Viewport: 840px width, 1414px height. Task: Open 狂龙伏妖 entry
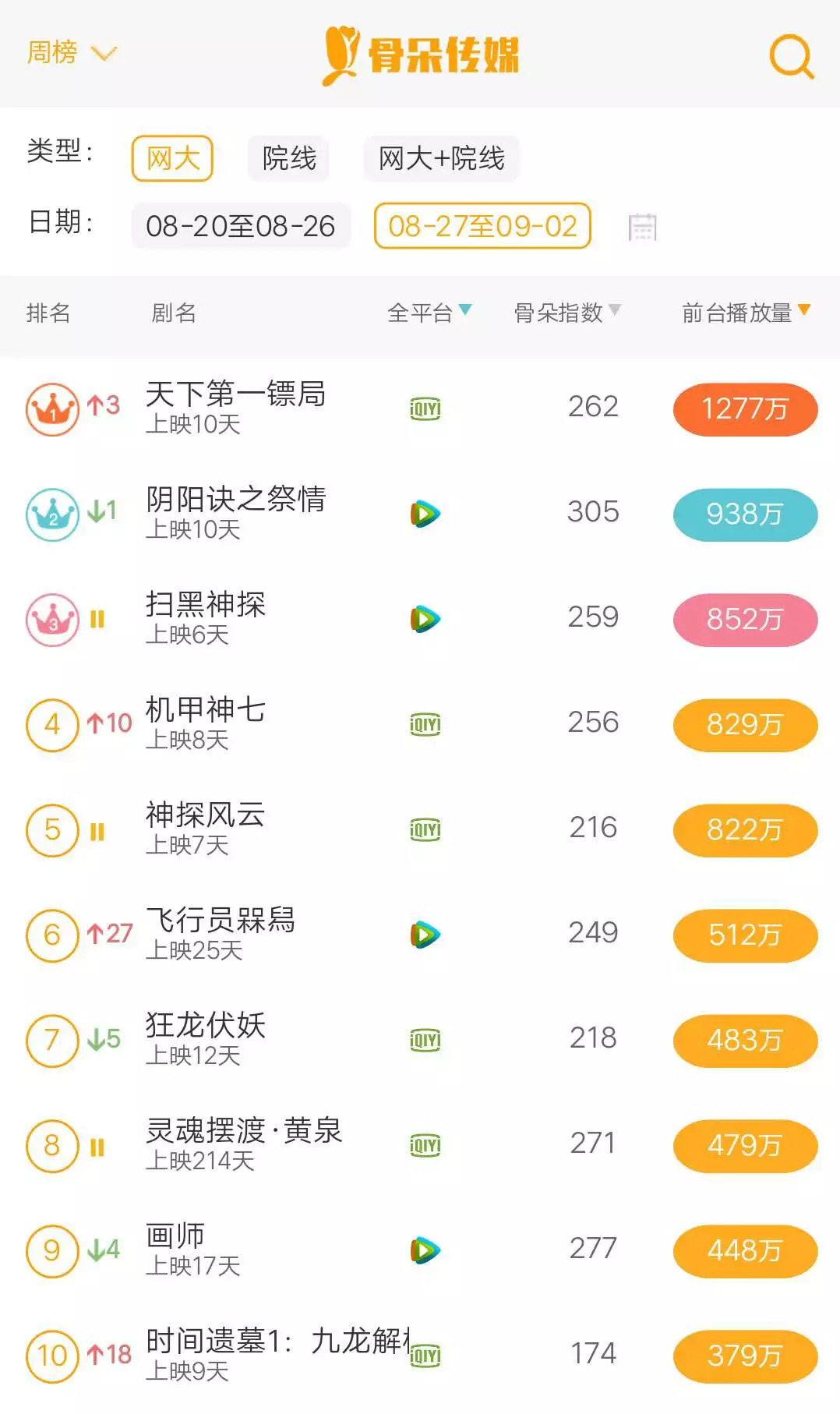(206, 1026)
